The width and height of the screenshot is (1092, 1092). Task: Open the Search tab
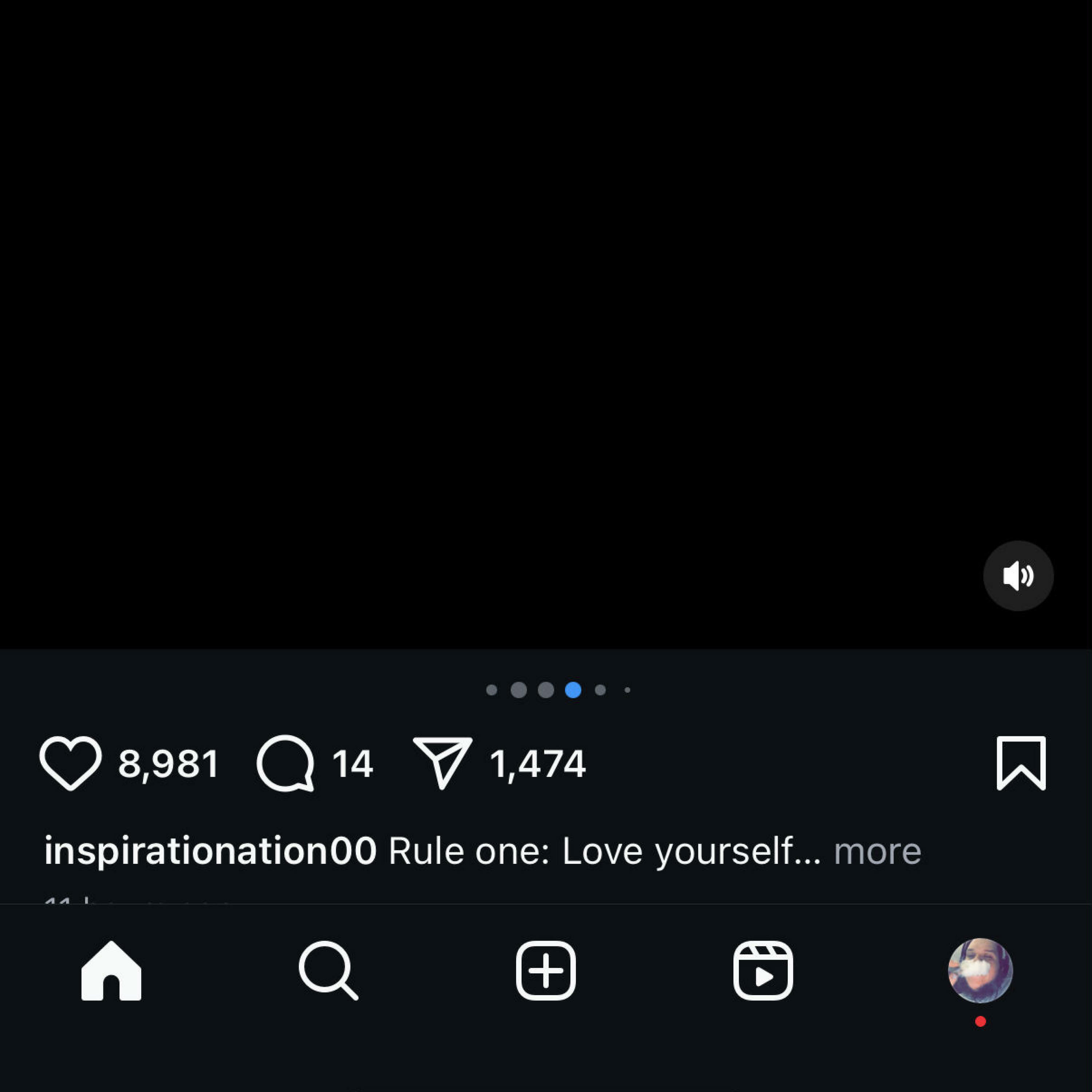(x=328, y=971)
